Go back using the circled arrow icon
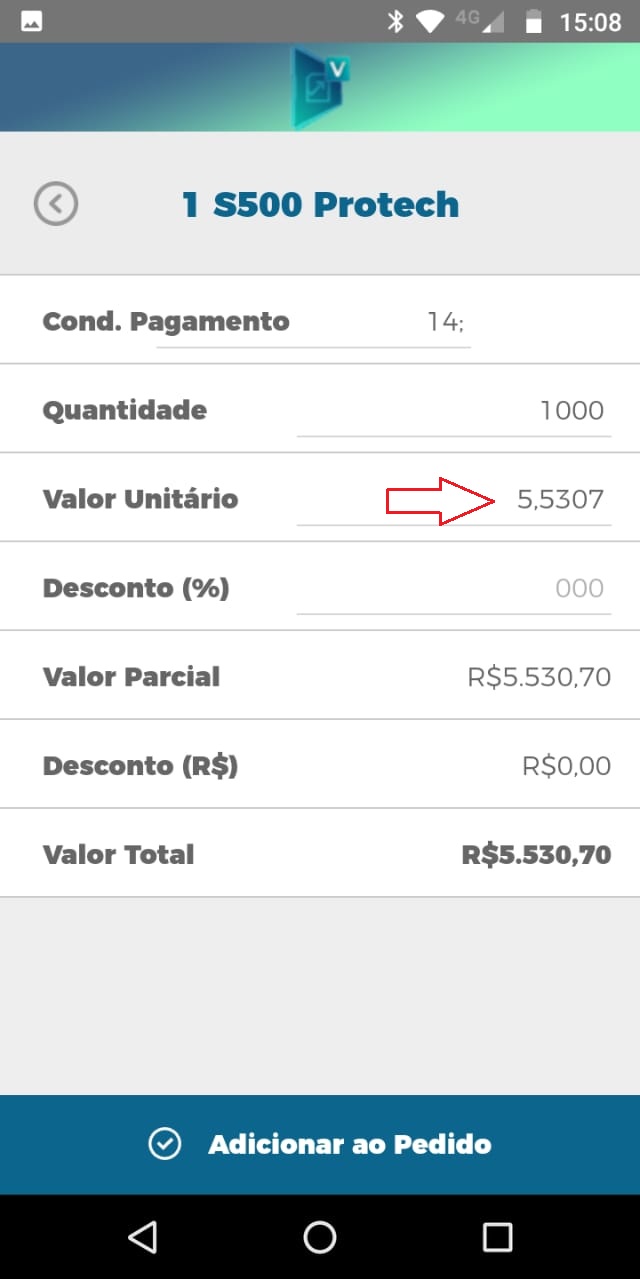 (56, 204)
